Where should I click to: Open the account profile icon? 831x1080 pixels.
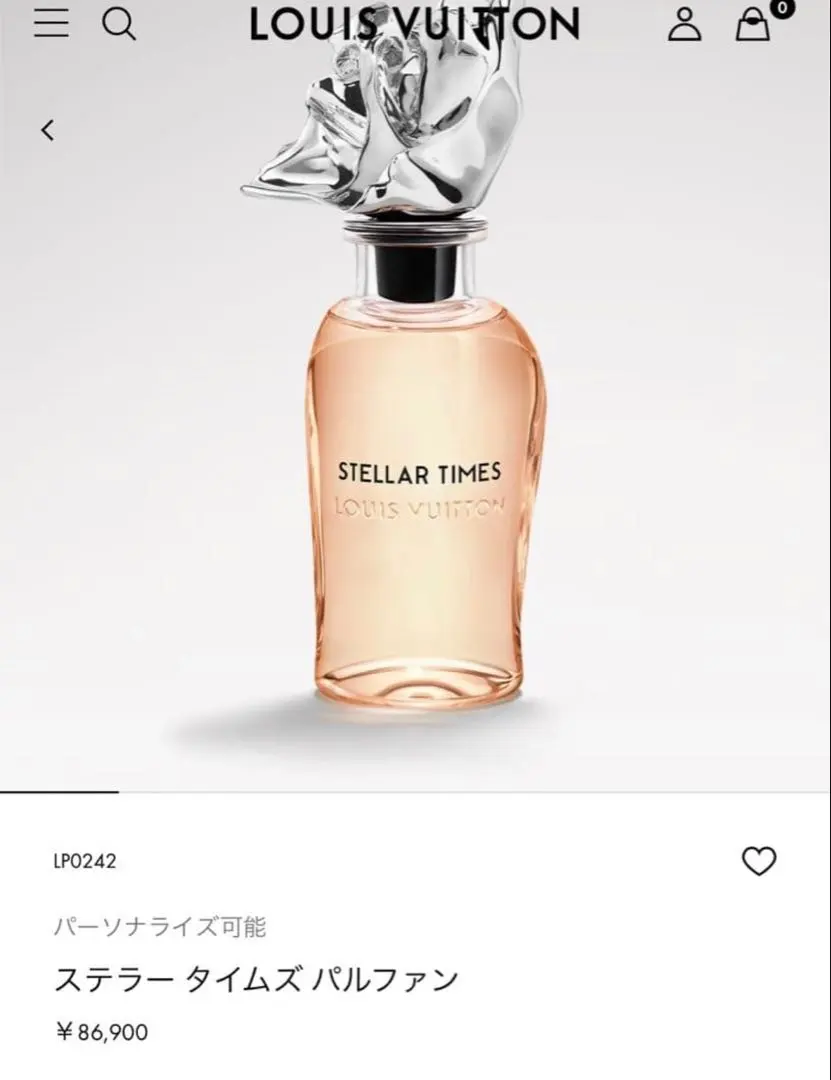click(685, 23)
